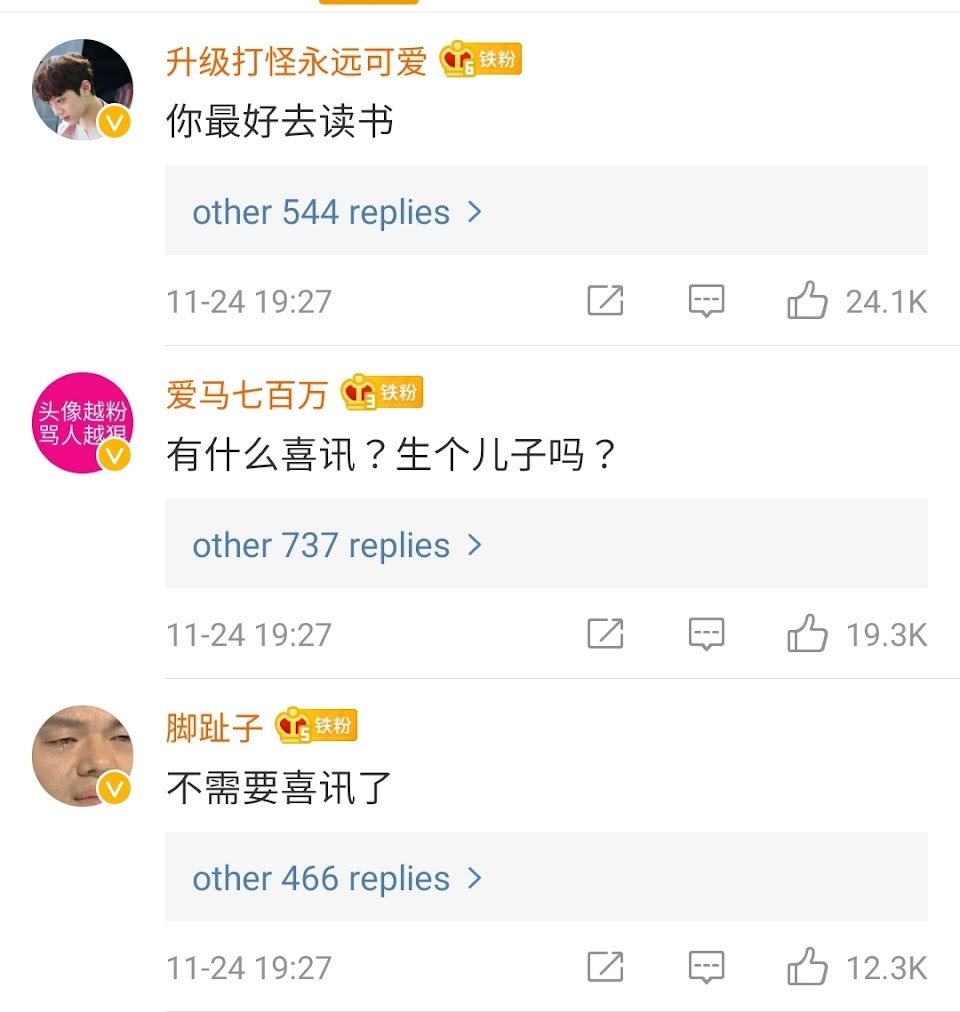
Task: Expand other 466 replies
Action: (x=337, y=878)
